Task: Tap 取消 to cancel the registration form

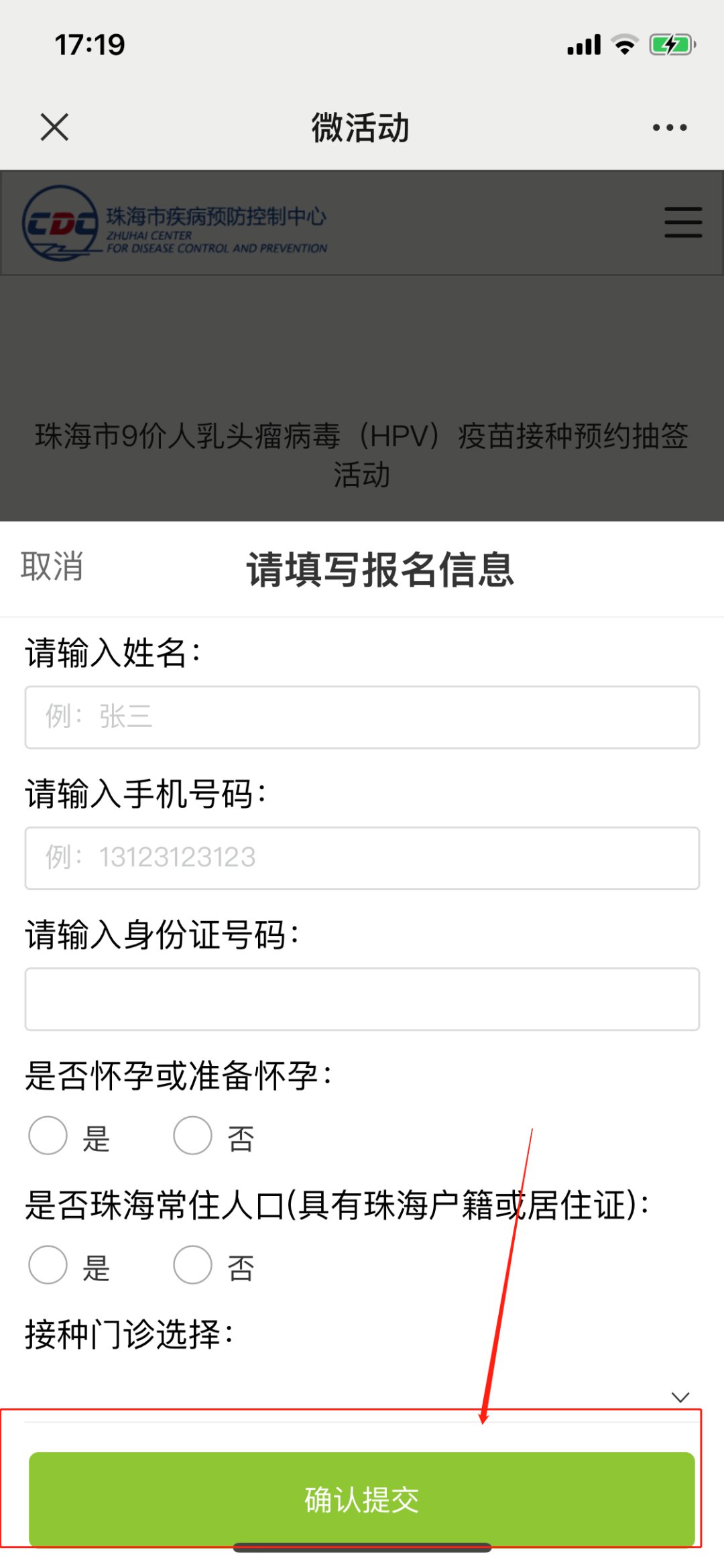Action: coord(52,566)
